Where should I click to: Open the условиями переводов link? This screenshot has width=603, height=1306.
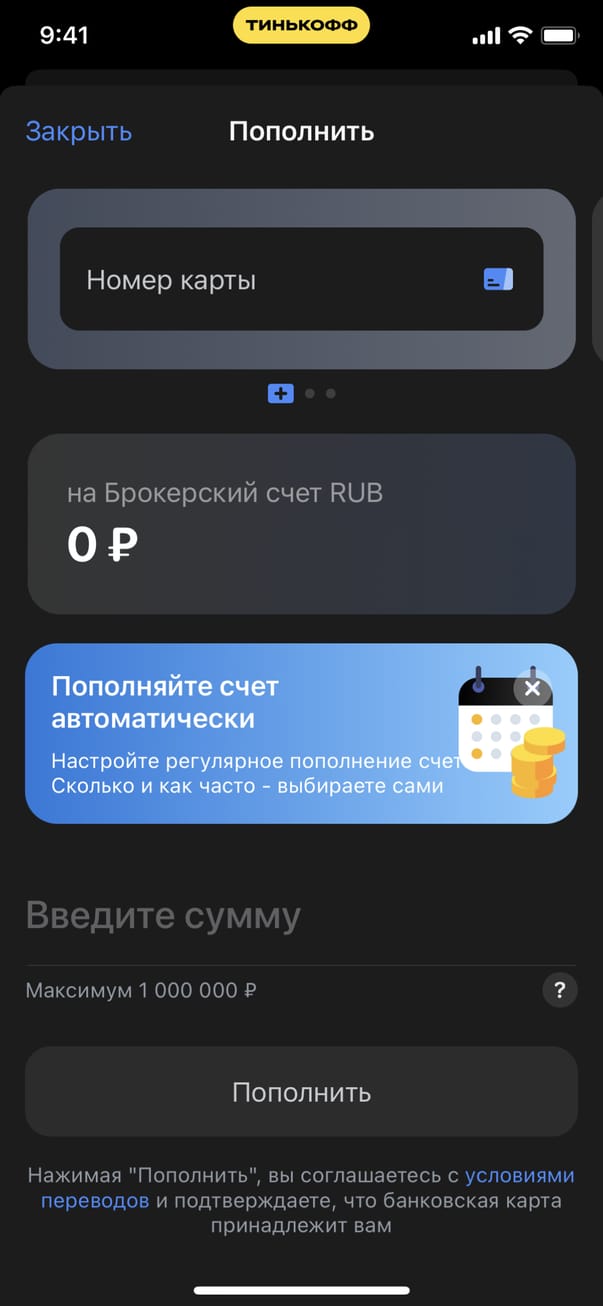(519, 1176)
